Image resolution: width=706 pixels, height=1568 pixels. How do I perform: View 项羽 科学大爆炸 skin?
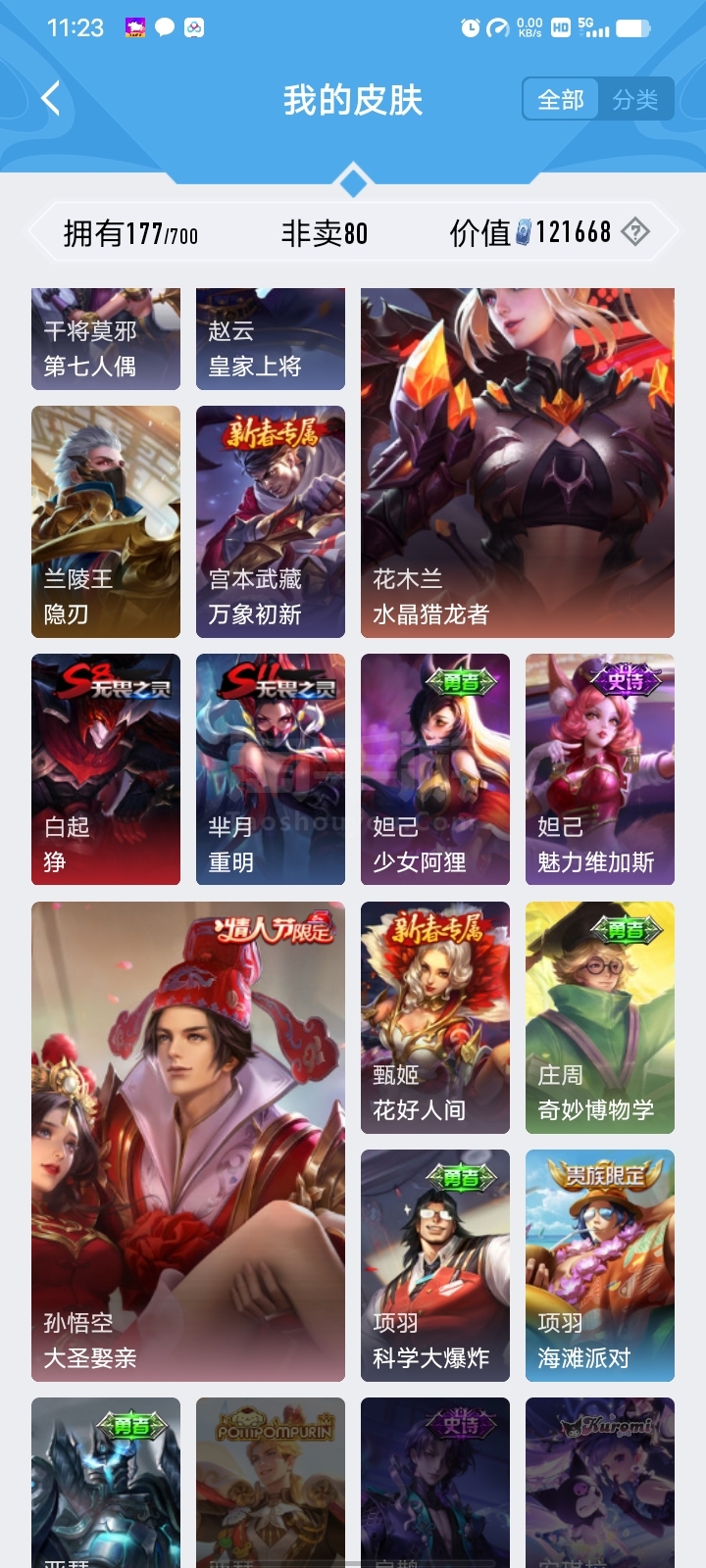pos(435,1265)
